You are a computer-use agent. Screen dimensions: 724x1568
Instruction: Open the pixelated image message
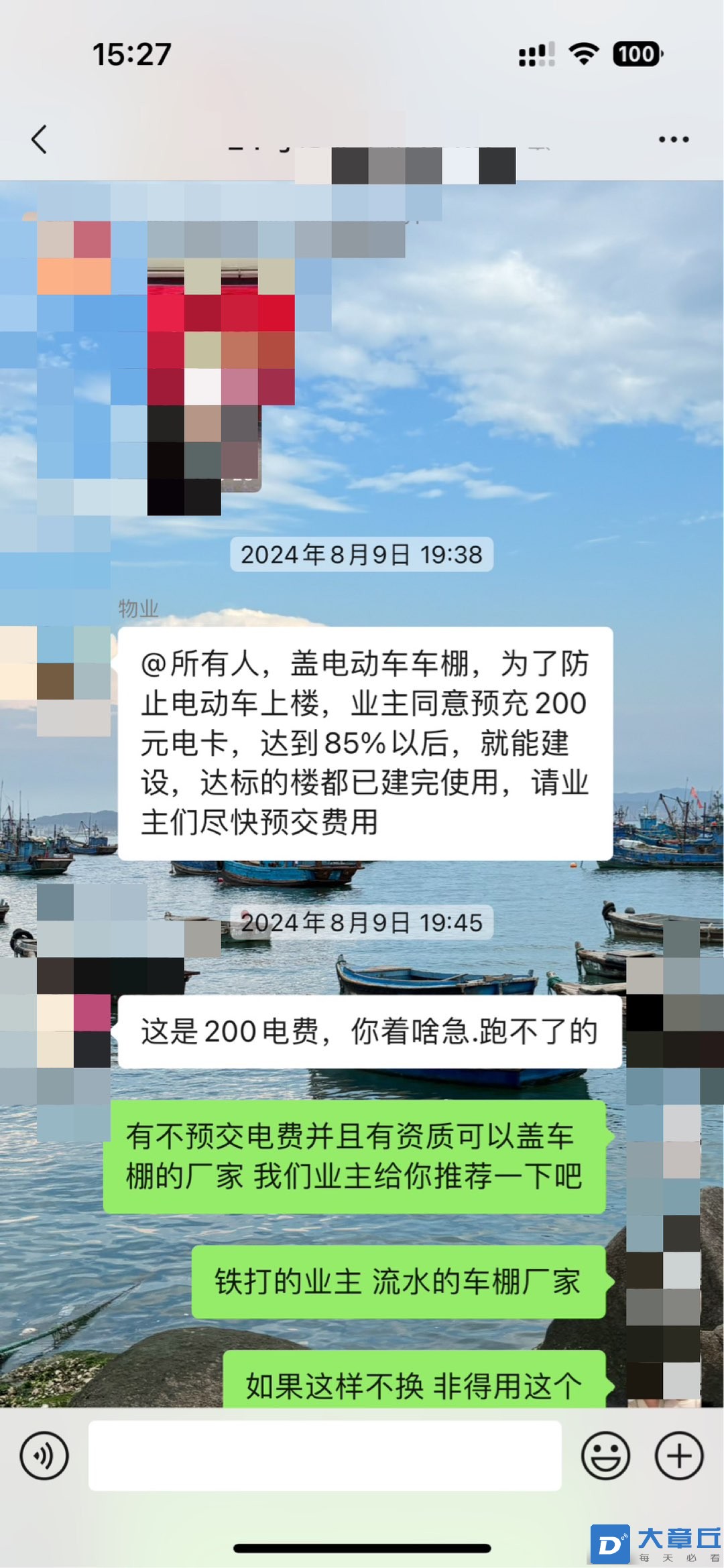[204, 375]
